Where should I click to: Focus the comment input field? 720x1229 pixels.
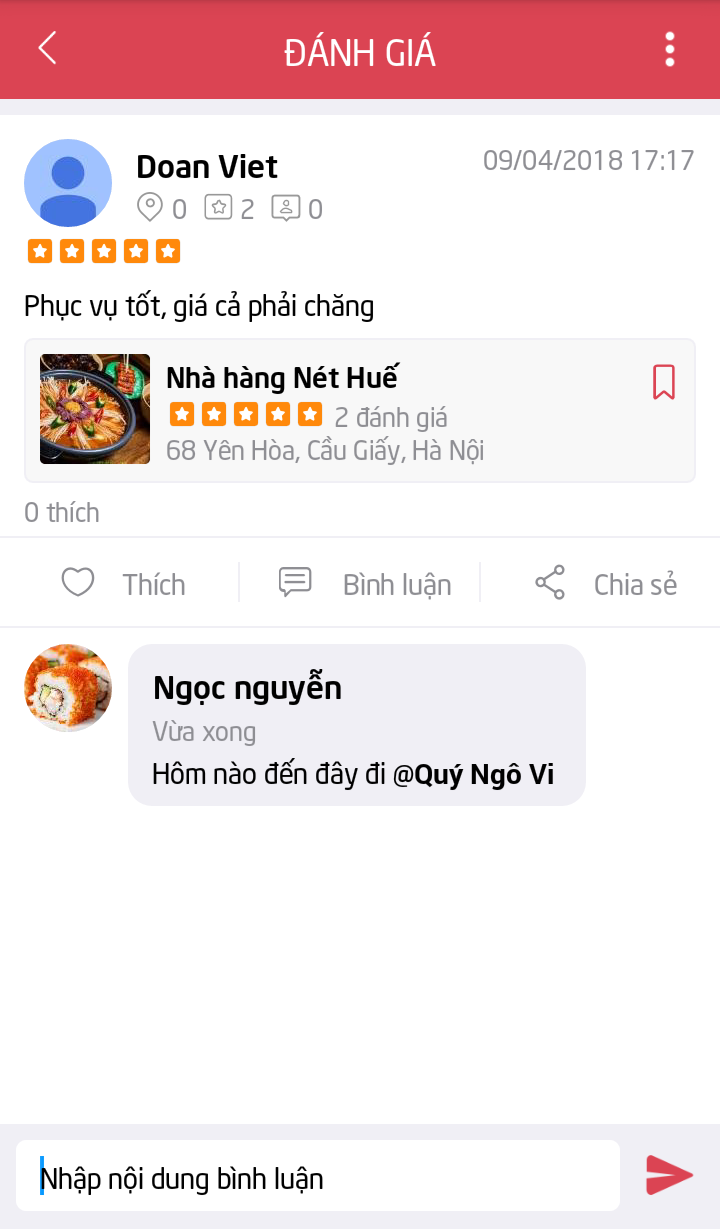tap(318, 1178)
